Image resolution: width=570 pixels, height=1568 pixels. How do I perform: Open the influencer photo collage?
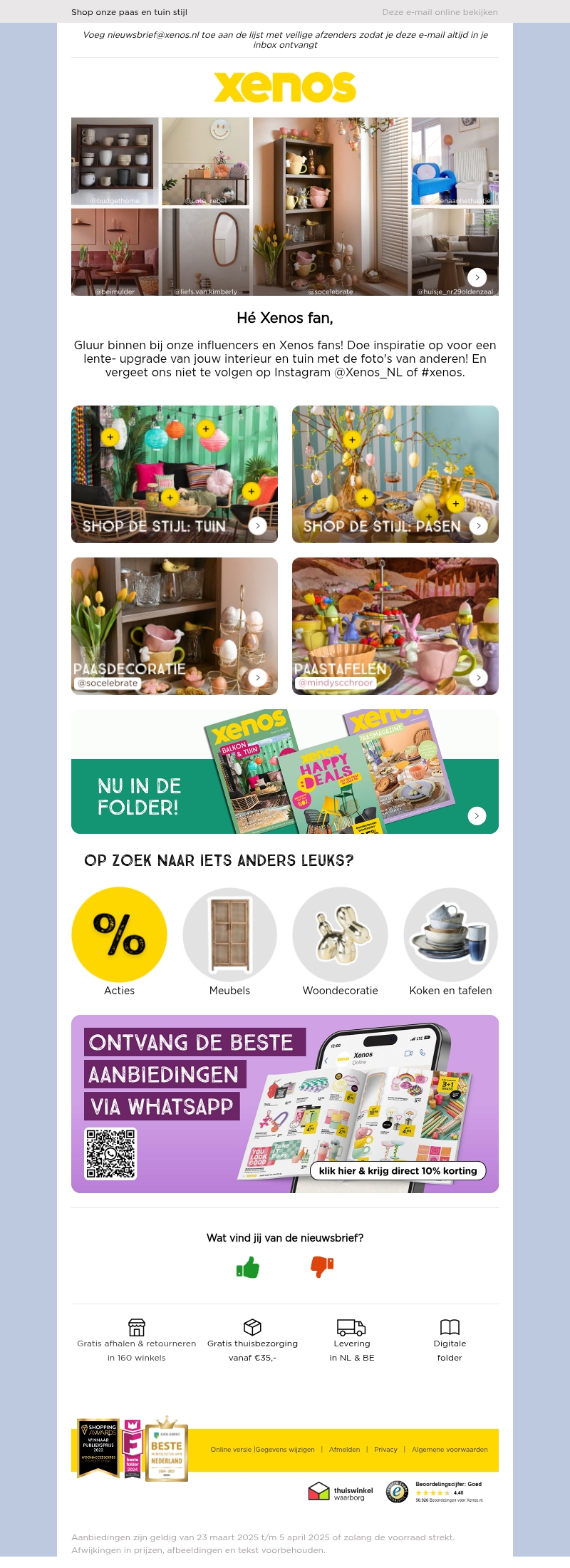coord(285,207)
